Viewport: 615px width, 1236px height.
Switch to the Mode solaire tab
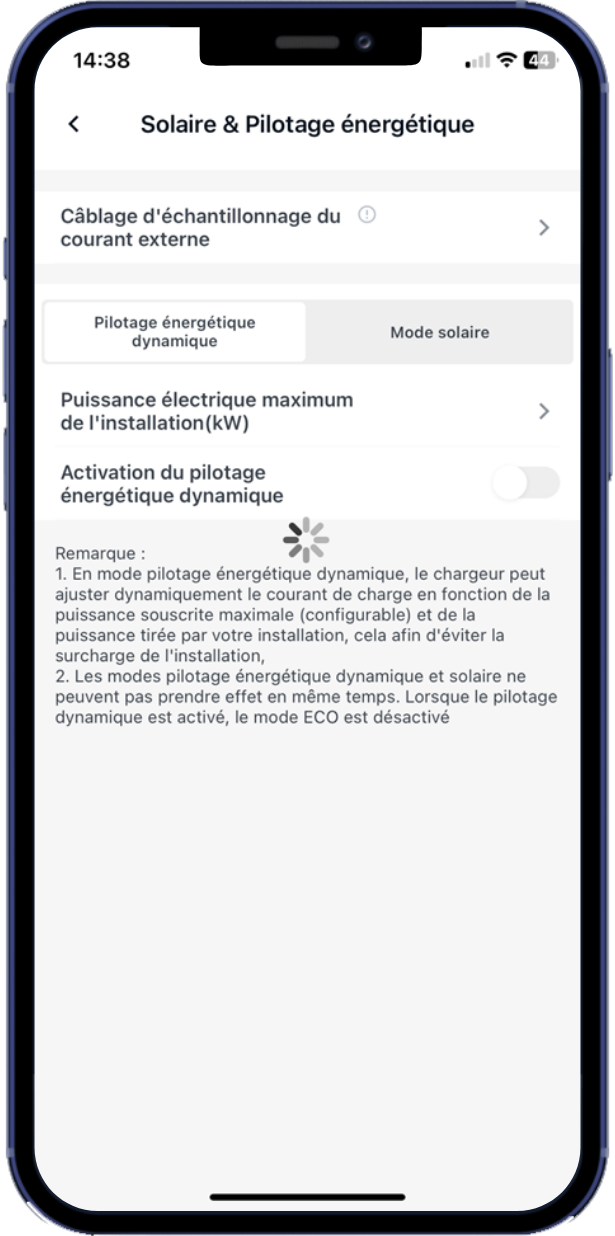pos(440,332)
